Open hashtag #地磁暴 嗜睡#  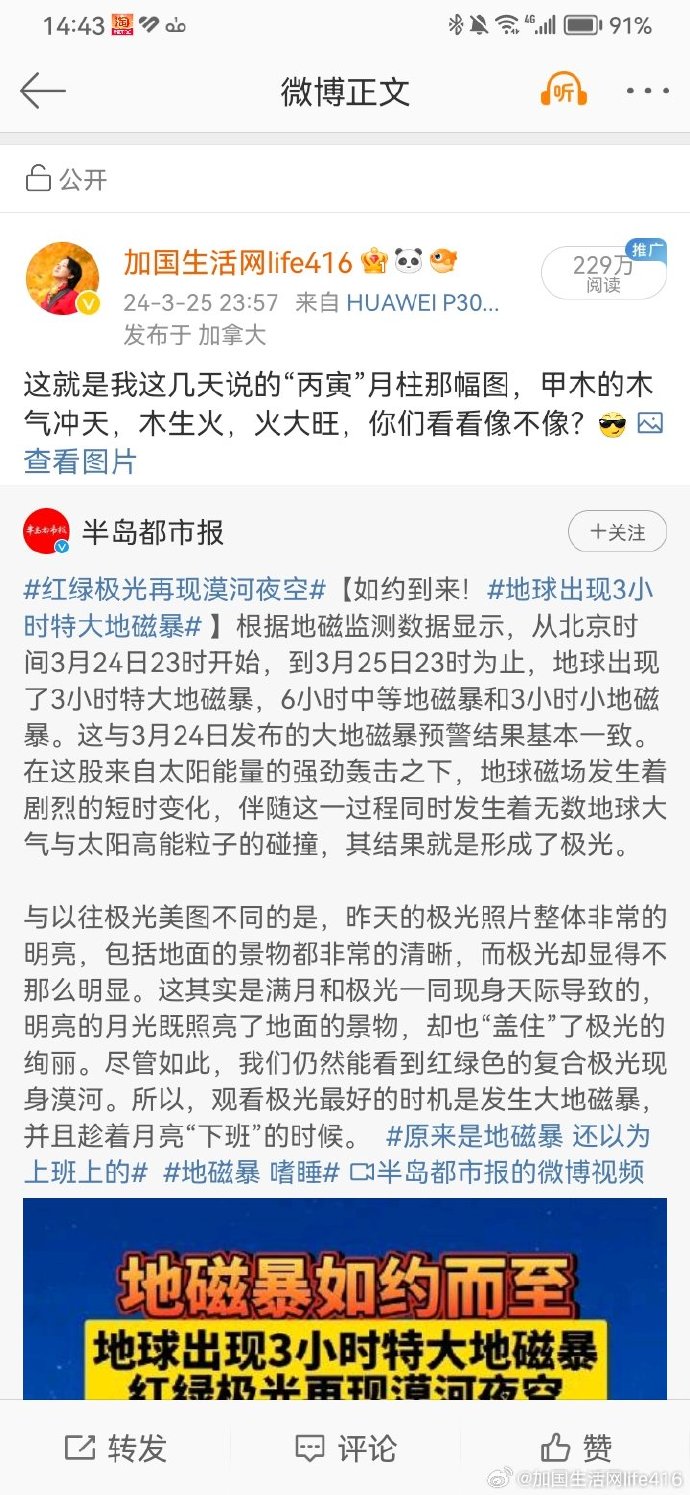click(252, 1171)
